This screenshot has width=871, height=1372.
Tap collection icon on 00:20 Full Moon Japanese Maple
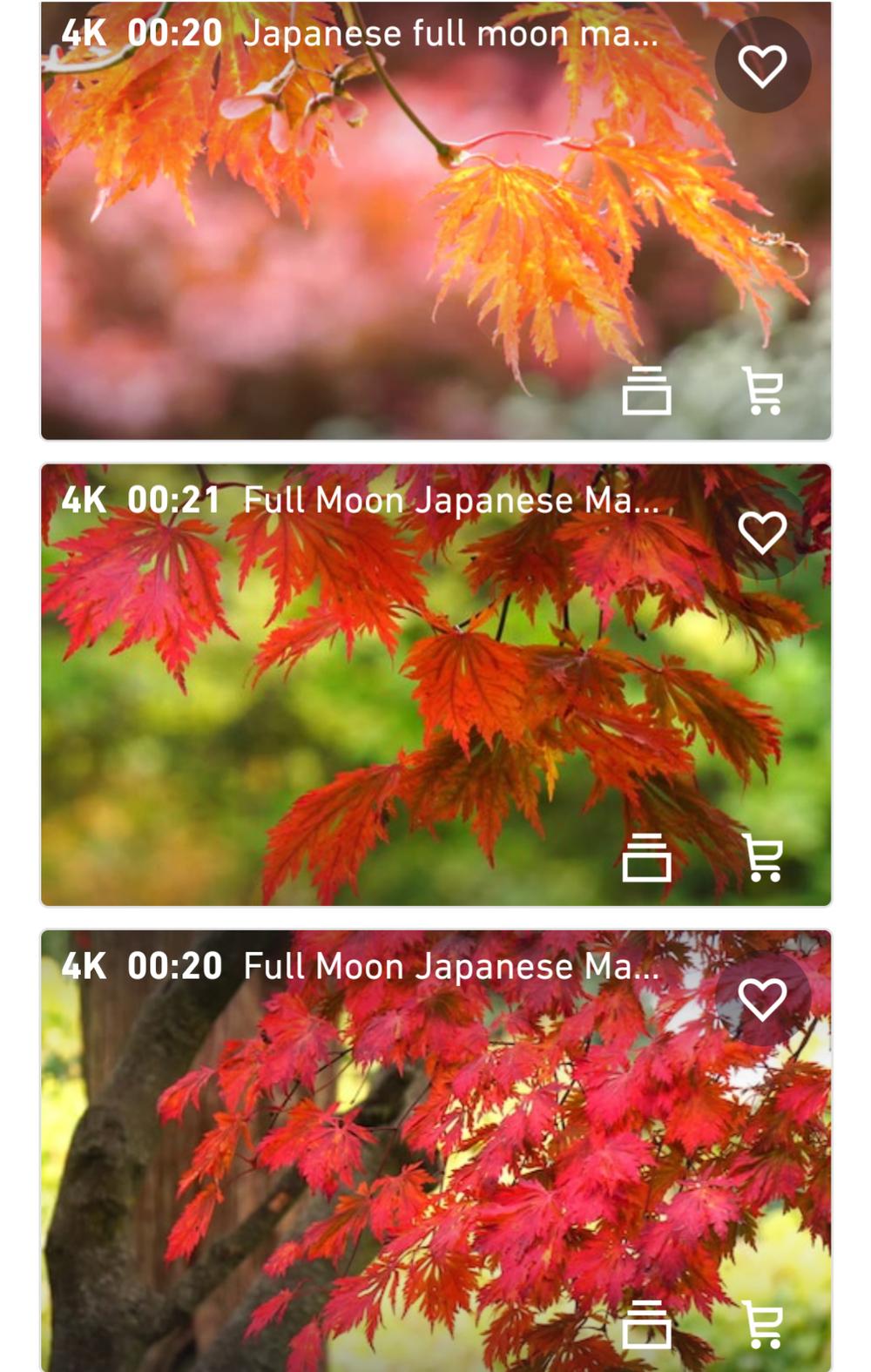tap(646, 1324)
